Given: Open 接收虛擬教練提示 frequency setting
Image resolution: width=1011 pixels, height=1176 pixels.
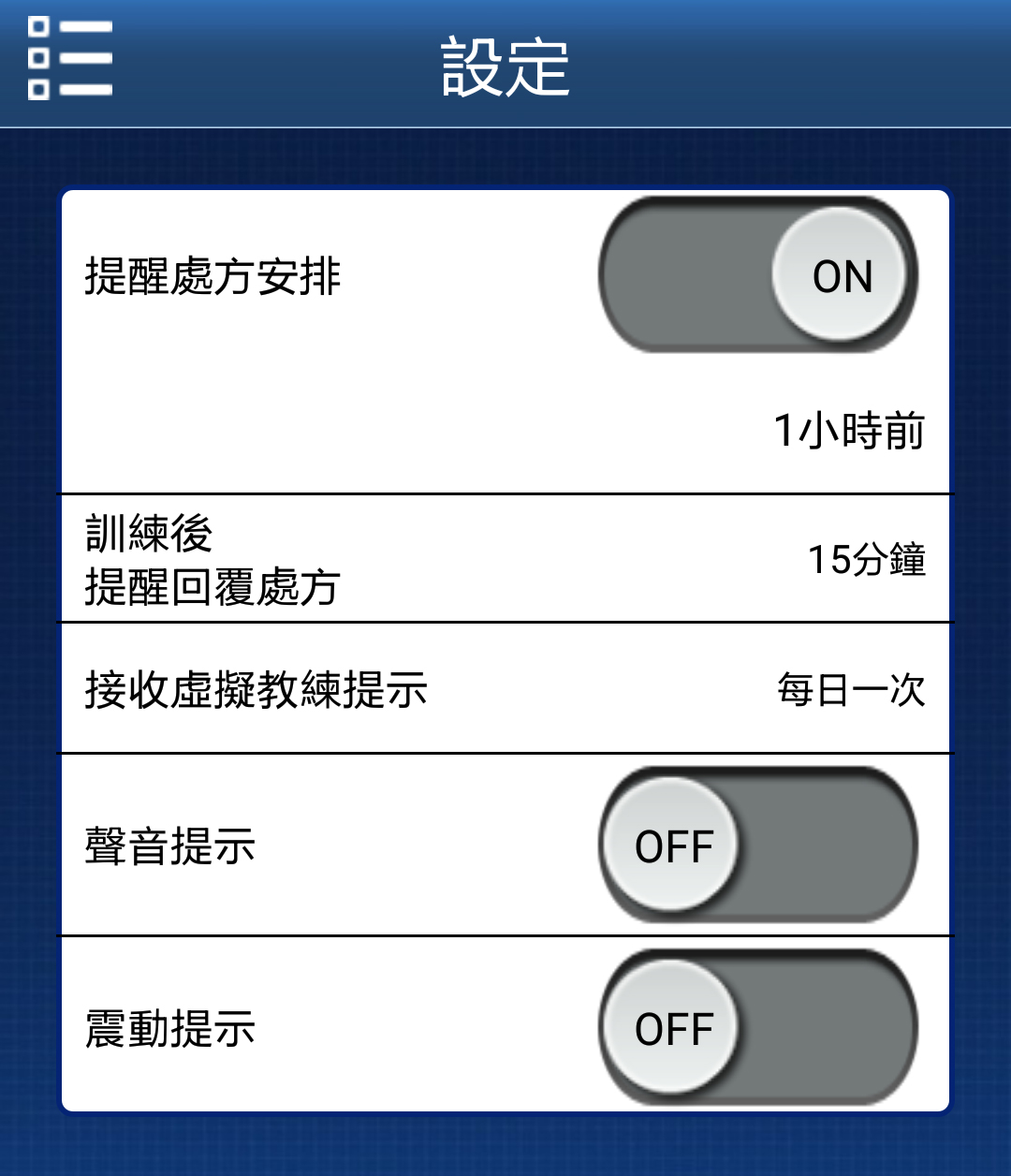Looking at the screenshot, I should [x=505, y=689].
